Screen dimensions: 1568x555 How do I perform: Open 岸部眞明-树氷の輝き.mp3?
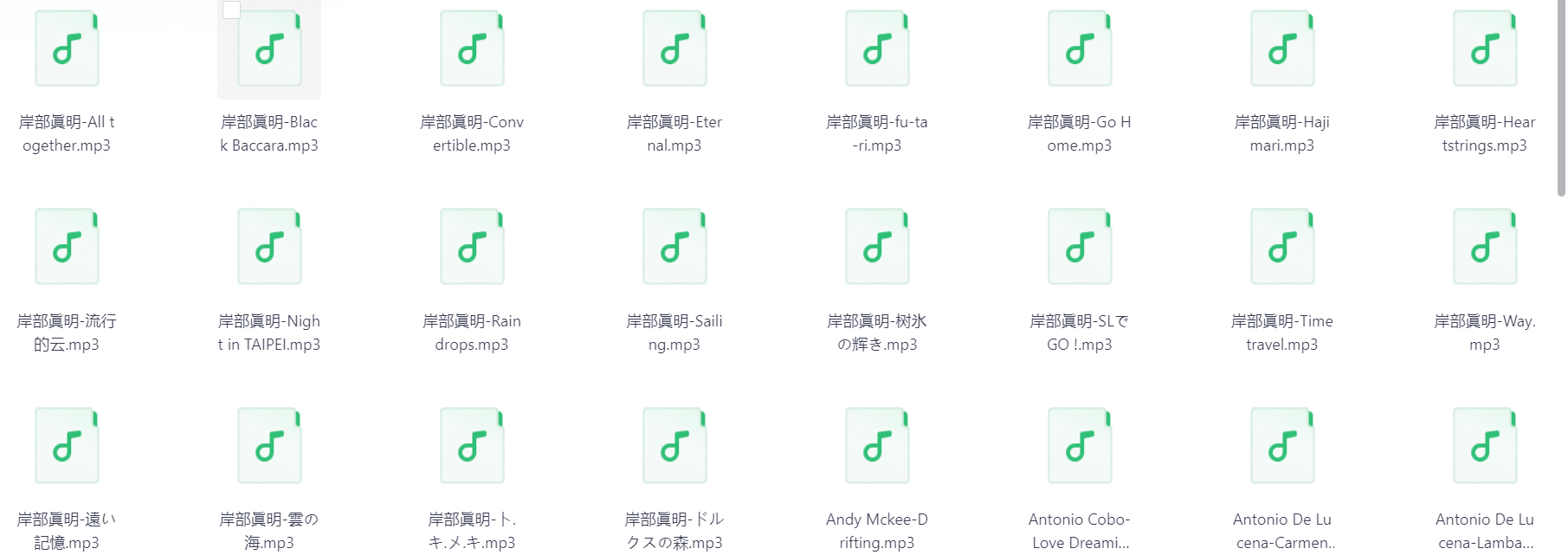click(877, 248)
